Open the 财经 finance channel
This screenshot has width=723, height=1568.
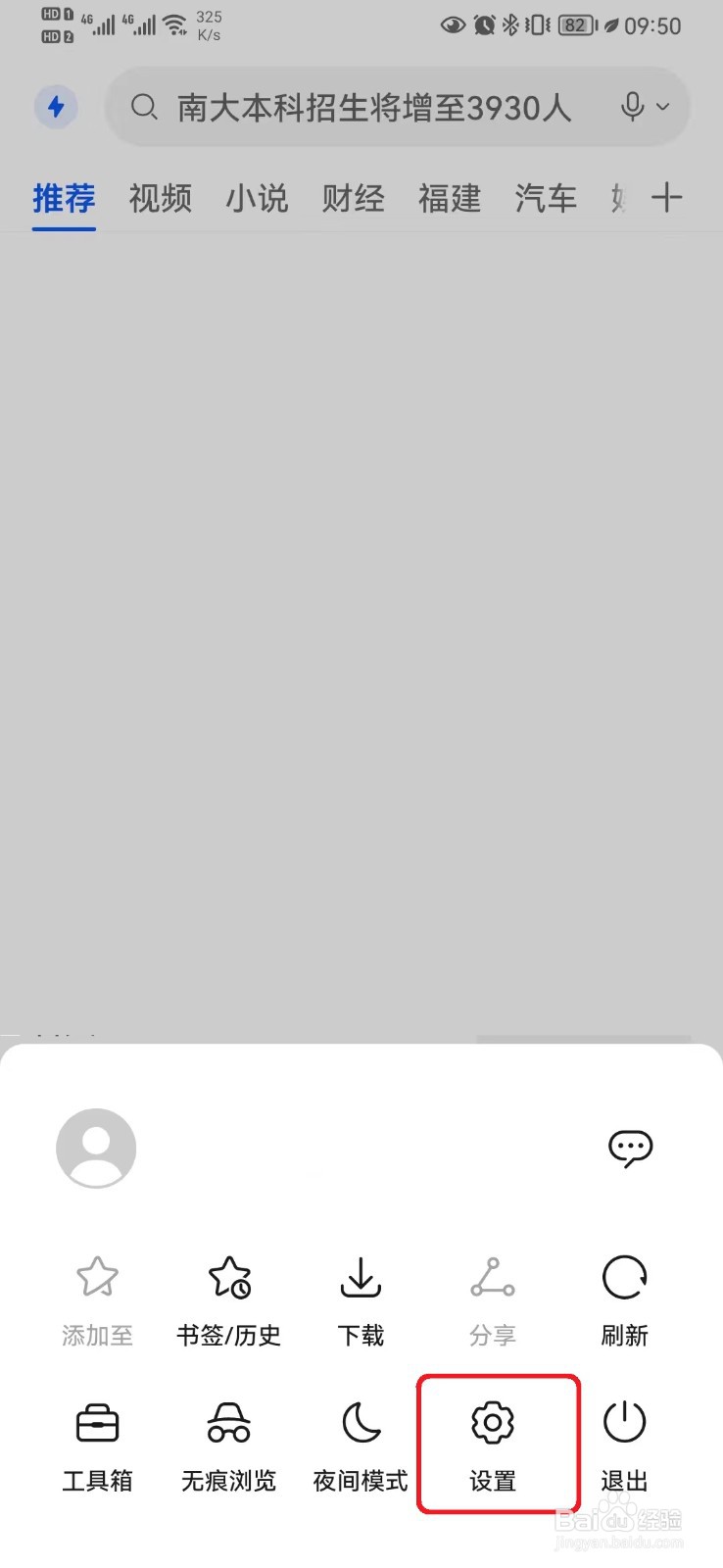click(352, 198)
